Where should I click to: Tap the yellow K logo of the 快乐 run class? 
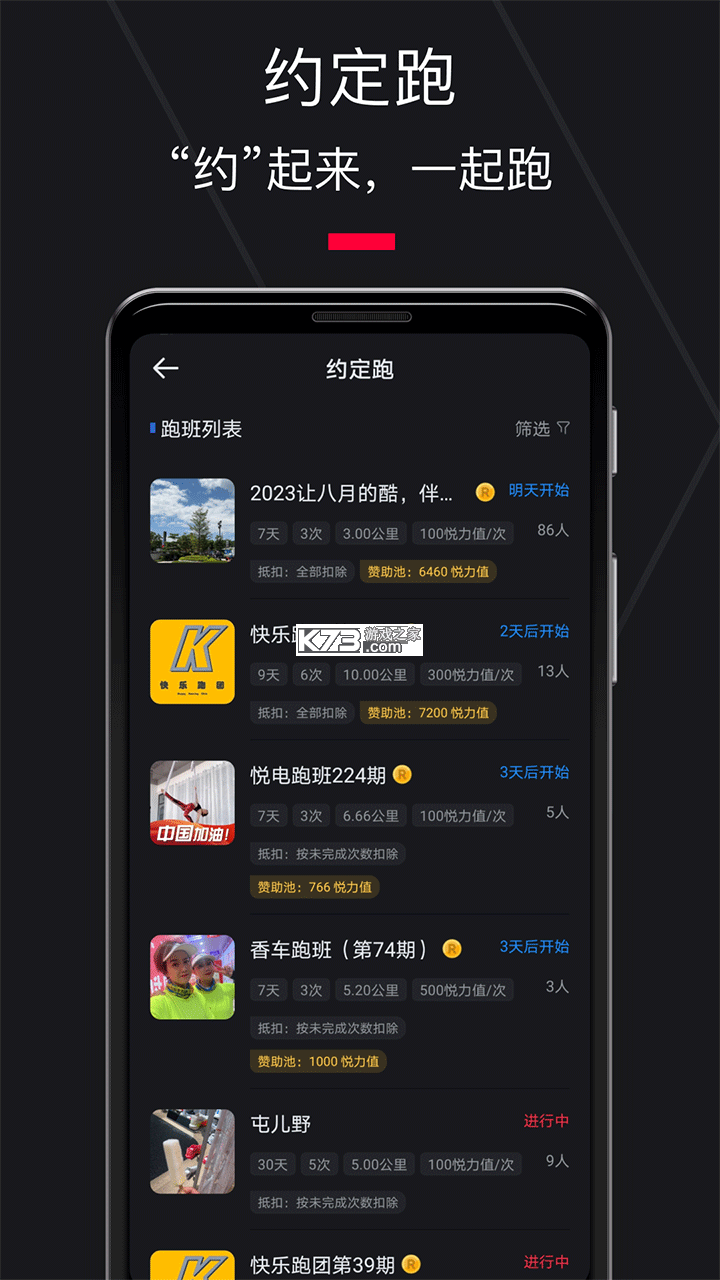coord(192,661)
